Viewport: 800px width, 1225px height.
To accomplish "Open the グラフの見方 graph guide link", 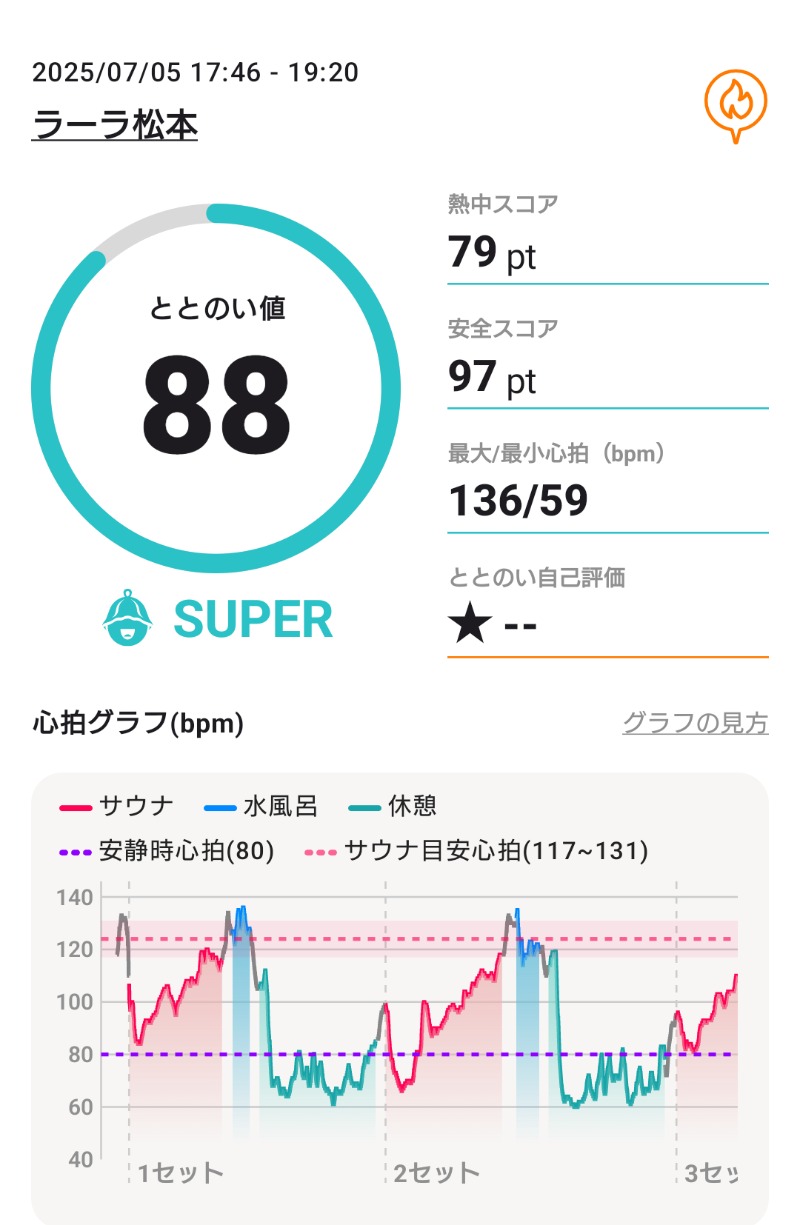I will [x=695, y=723].
